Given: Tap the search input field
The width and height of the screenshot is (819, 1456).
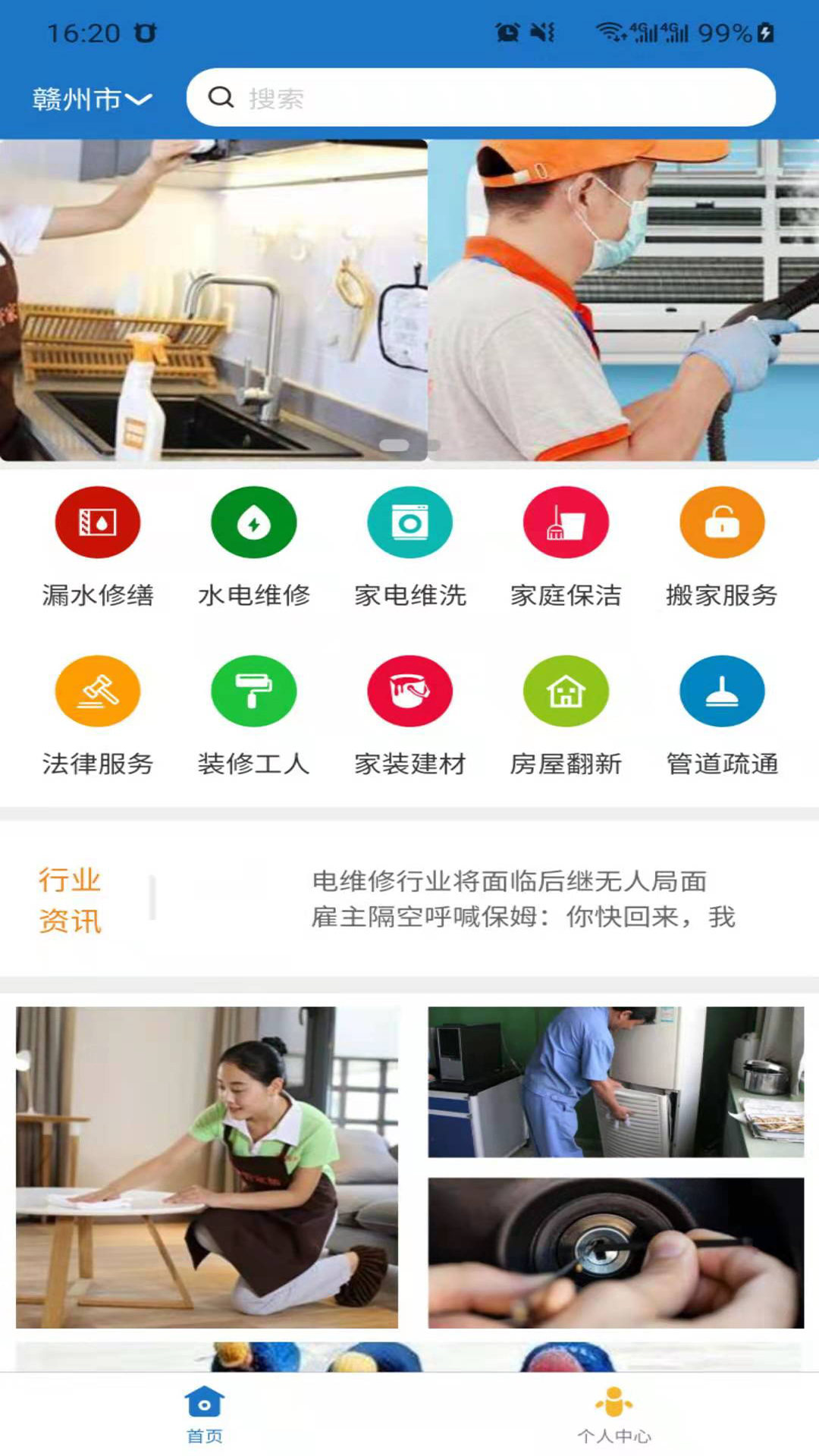Looking at the screenshot, I should [482, 97].
